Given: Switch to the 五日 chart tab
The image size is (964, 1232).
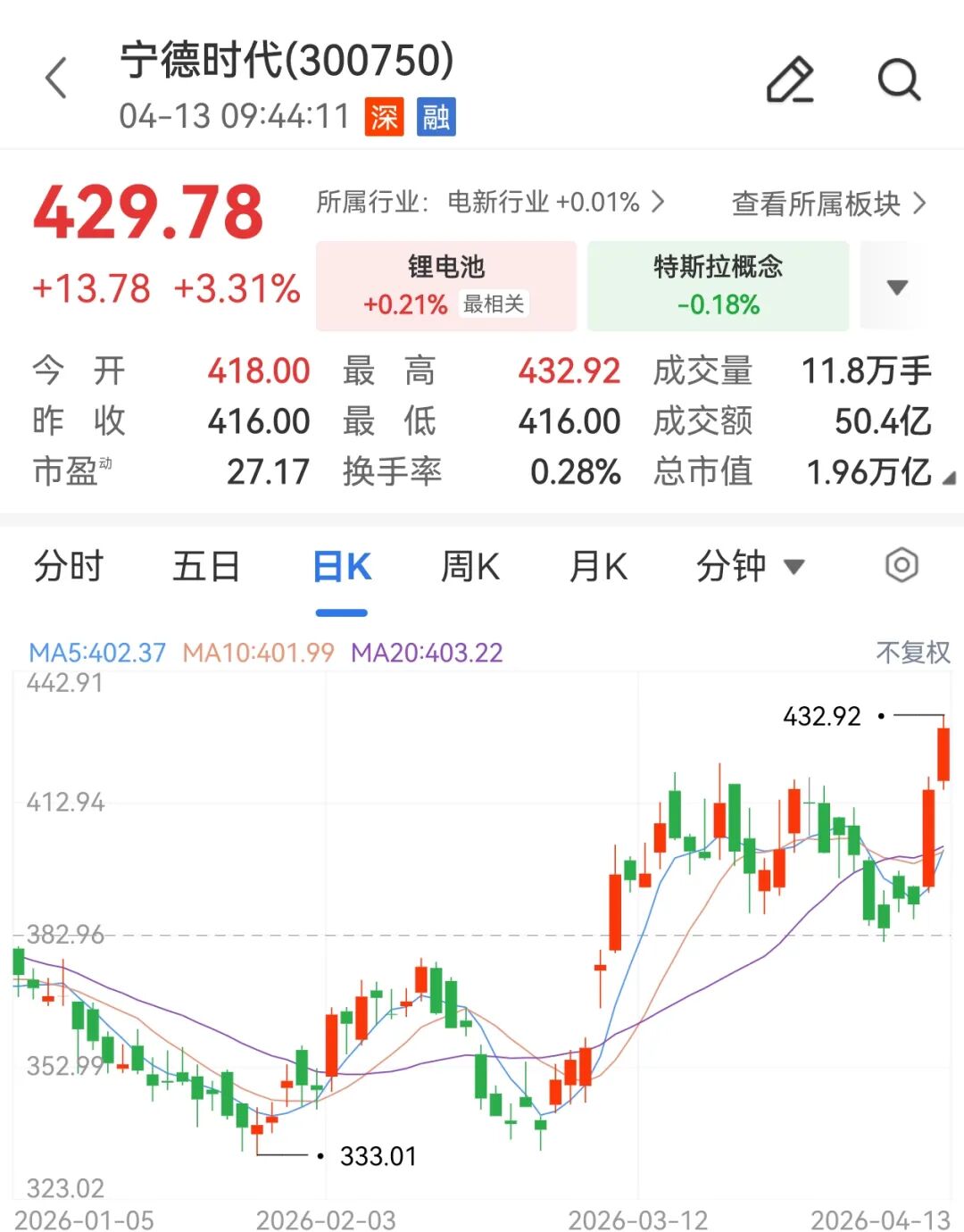Looking at the screenshot, I should (206, 567).
